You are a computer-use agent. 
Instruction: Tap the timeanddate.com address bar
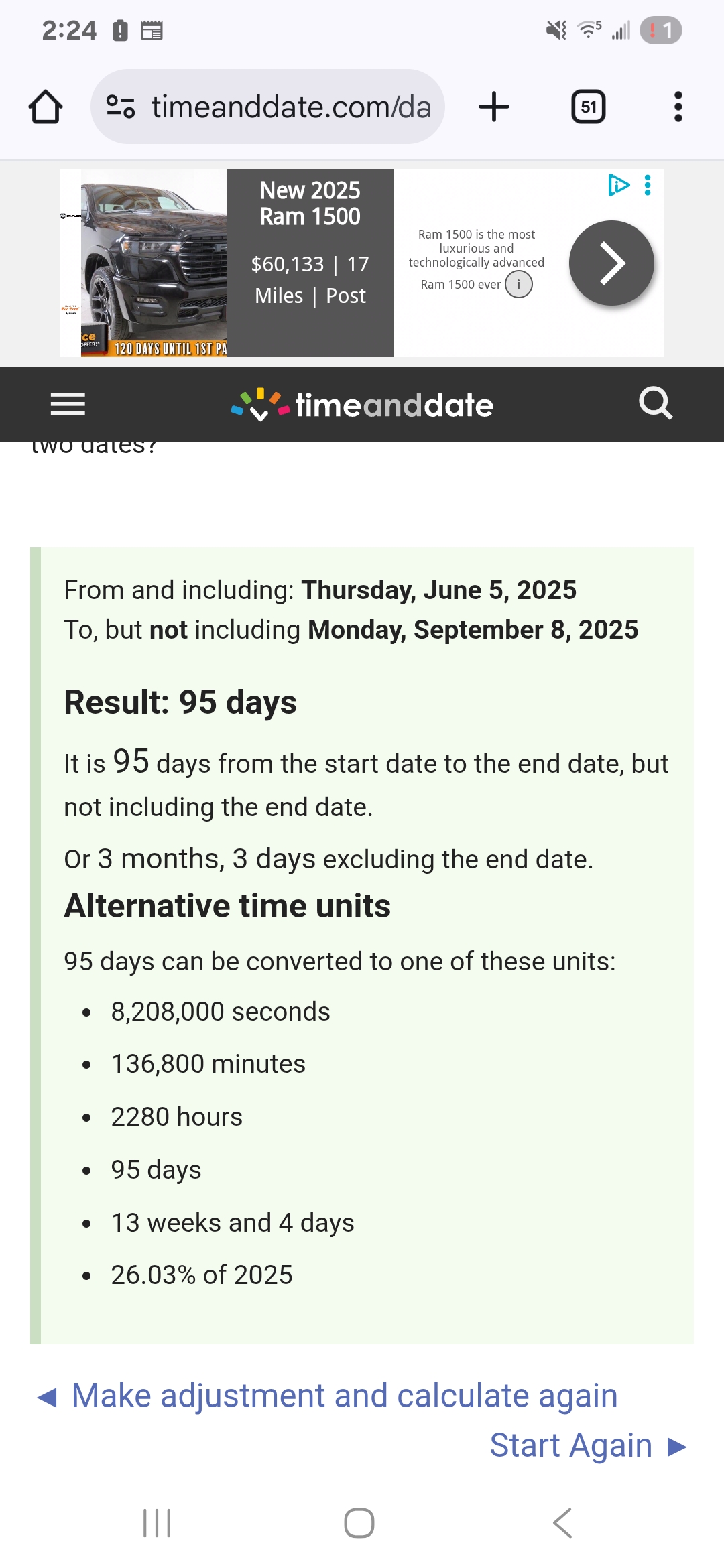(267, 107)
